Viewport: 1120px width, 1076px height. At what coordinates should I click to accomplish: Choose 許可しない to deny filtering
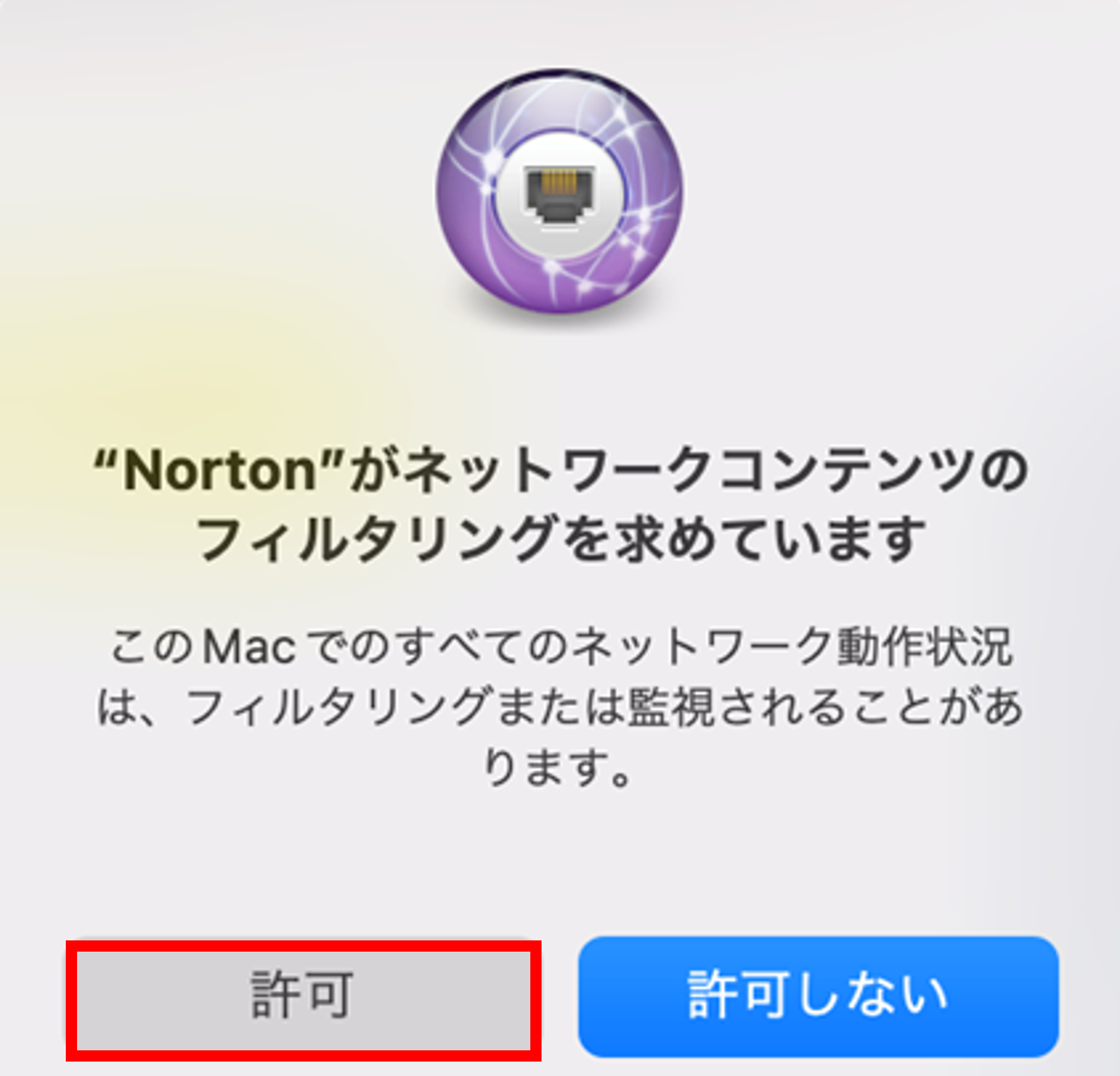[818, 997]
